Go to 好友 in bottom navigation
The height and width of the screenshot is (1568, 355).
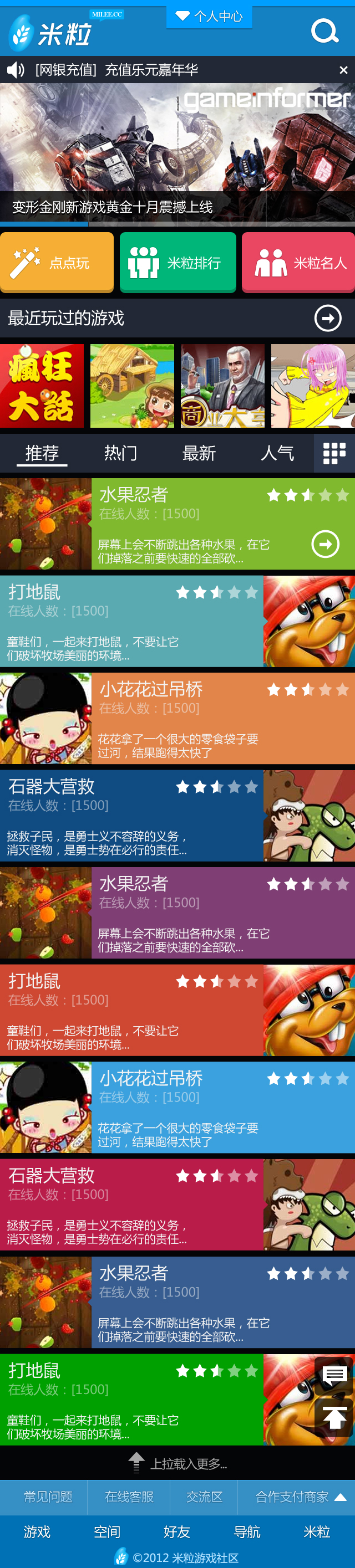click(176, 1531)
